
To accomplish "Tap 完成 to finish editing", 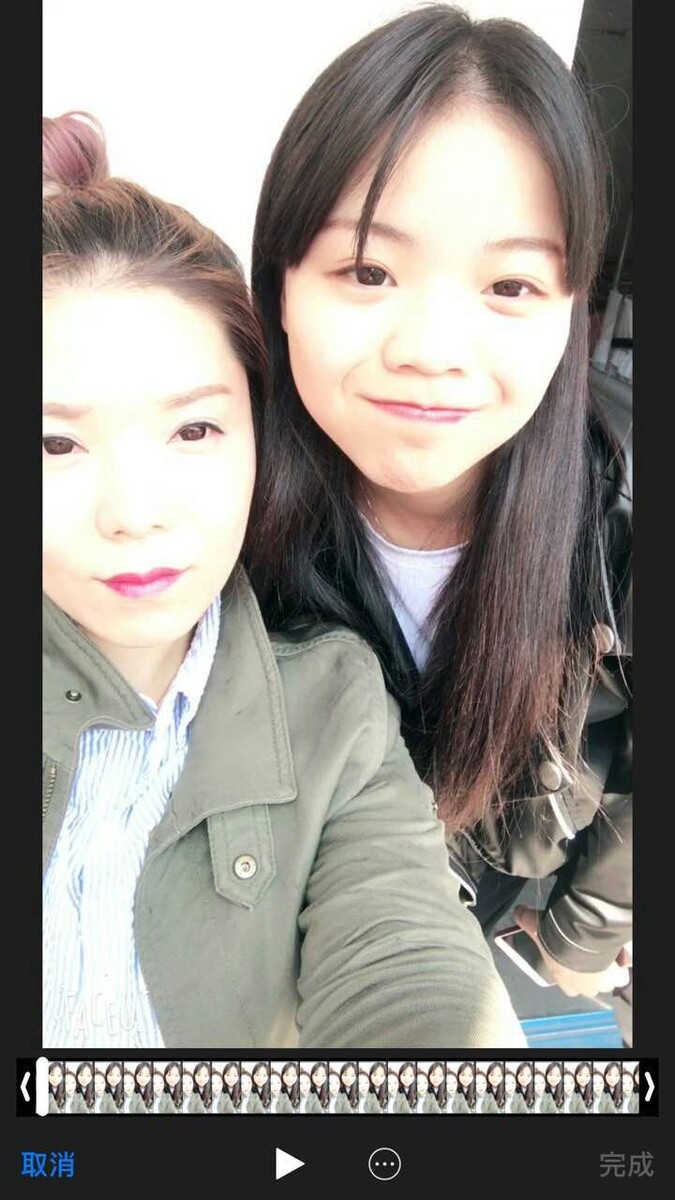I will 626,1164.
